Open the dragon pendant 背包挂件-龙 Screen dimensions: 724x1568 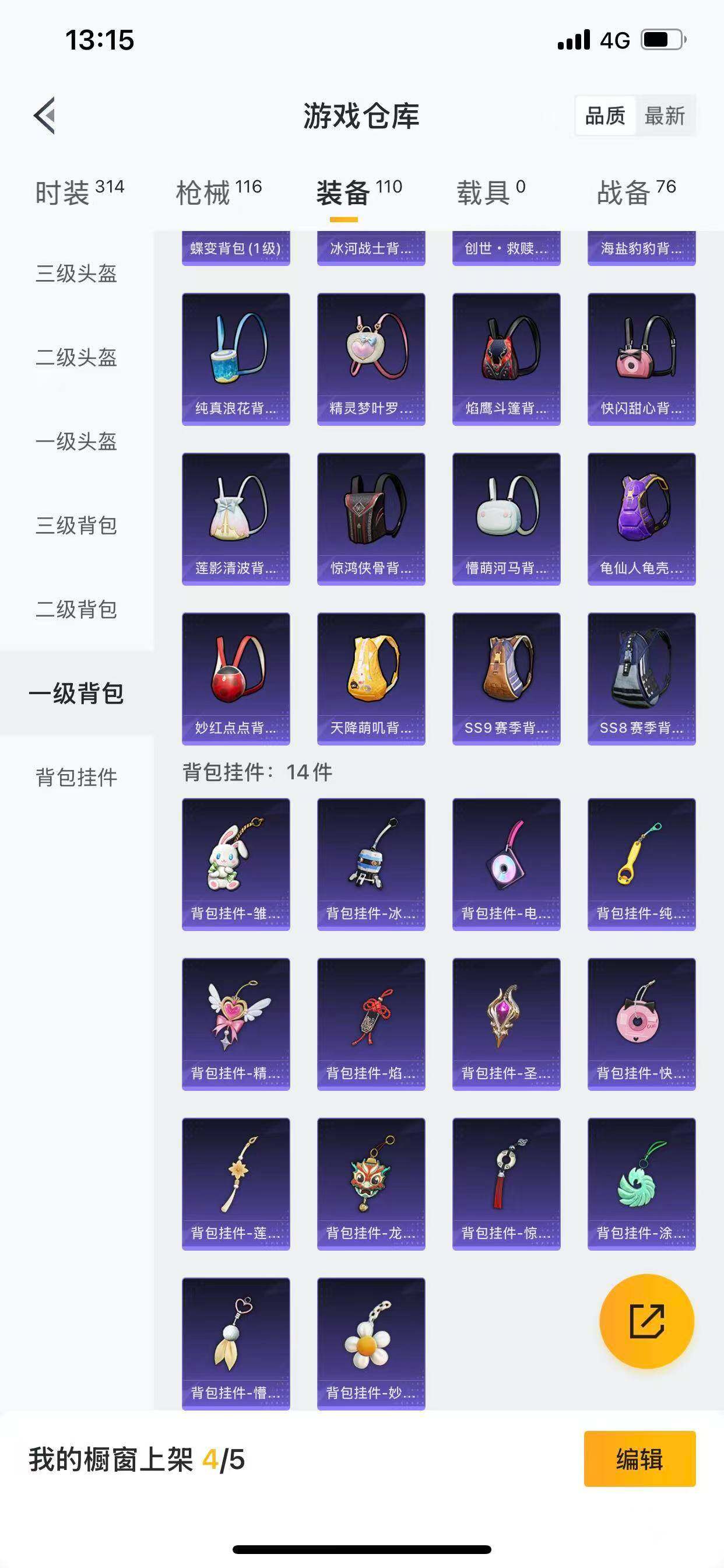click(372, 1184)
